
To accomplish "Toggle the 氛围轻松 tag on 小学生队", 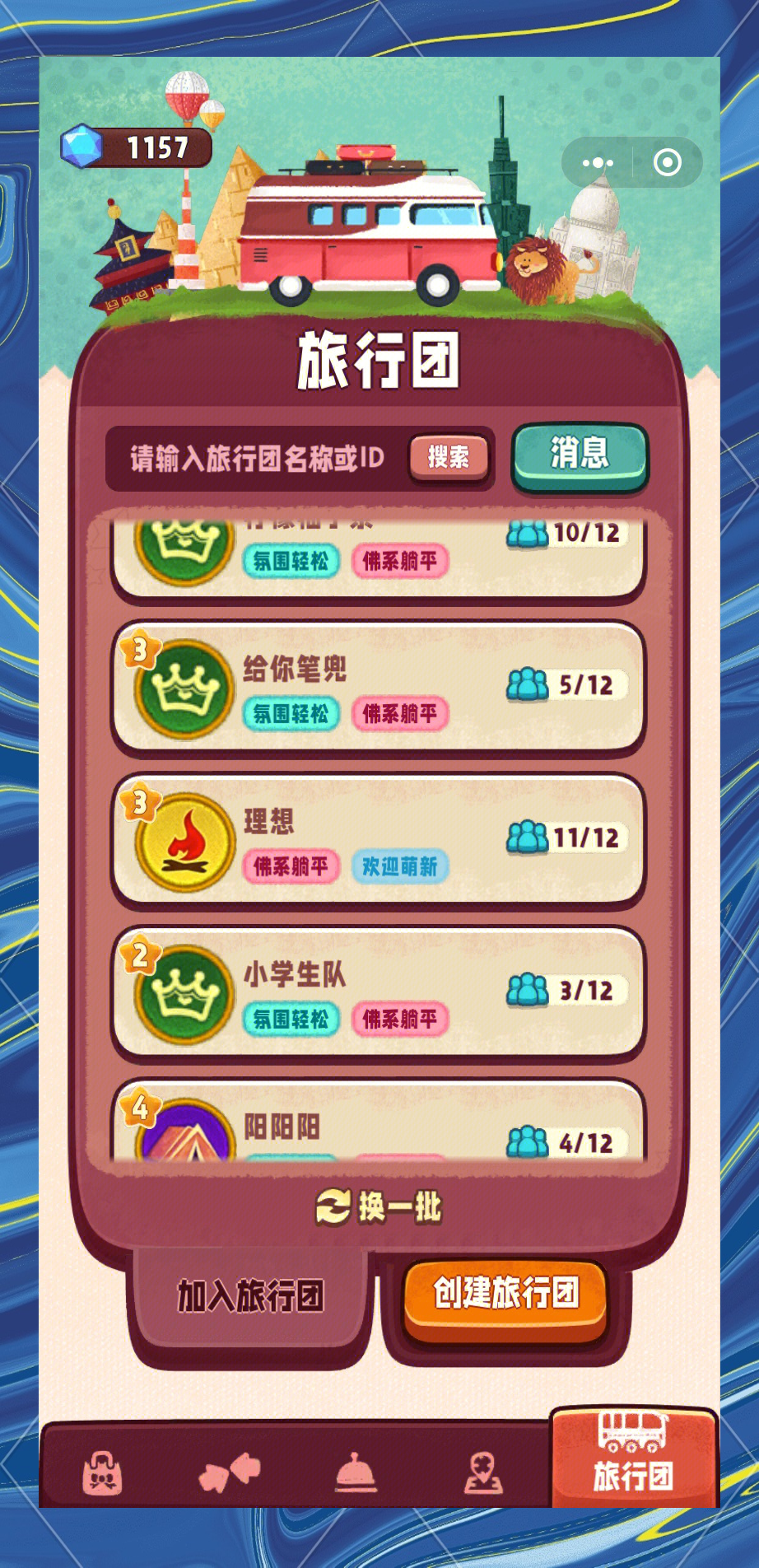I will tap(291, 1020).
